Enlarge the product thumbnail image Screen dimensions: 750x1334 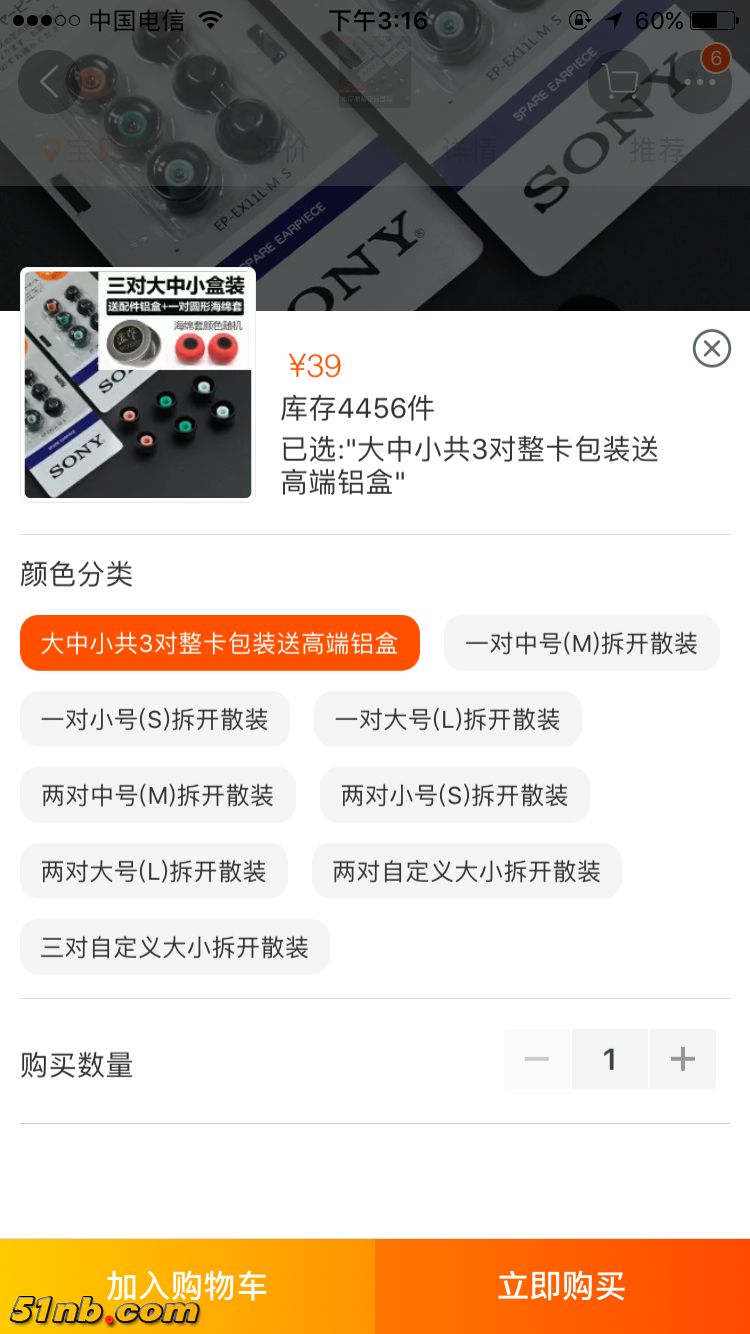(138, 384)
